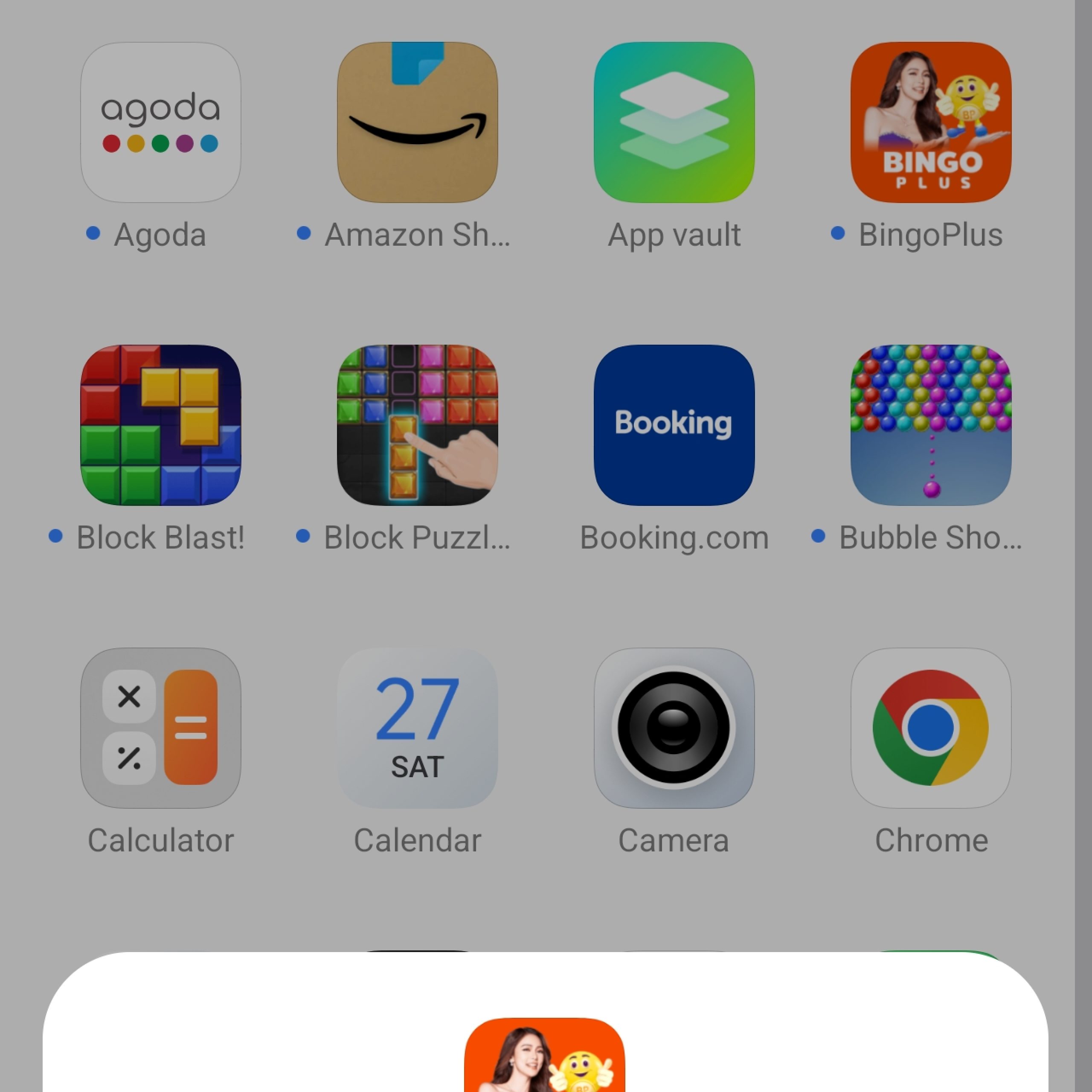This screenshot has height=1092, width=1092.
Task: Open the BingoPlus app icon
Action: (930, 122)
